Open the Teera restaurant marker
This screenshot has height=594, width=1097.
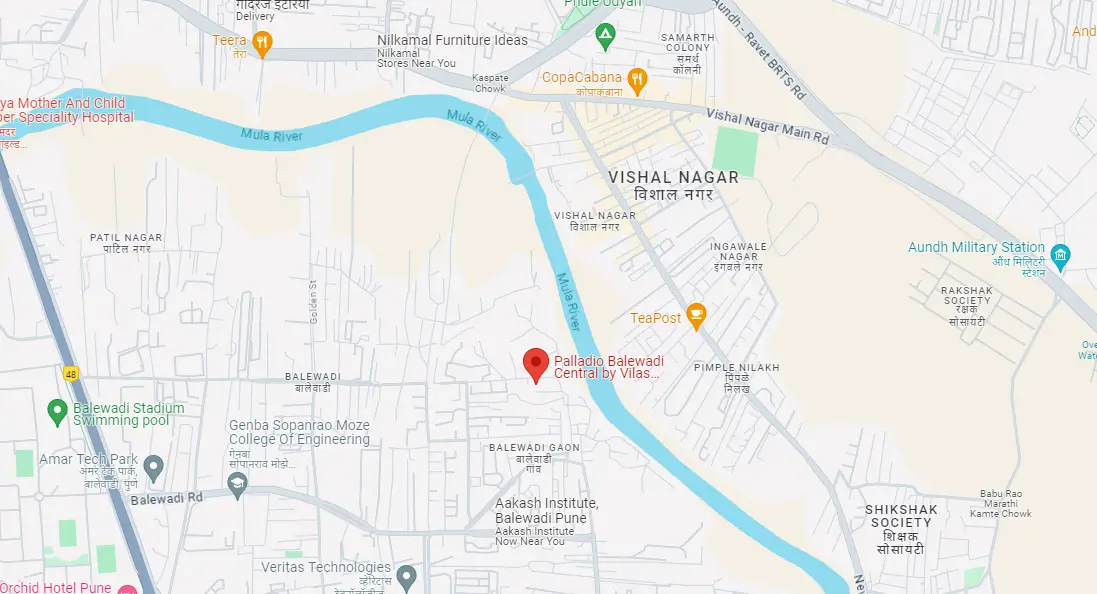tap(262, 41)
